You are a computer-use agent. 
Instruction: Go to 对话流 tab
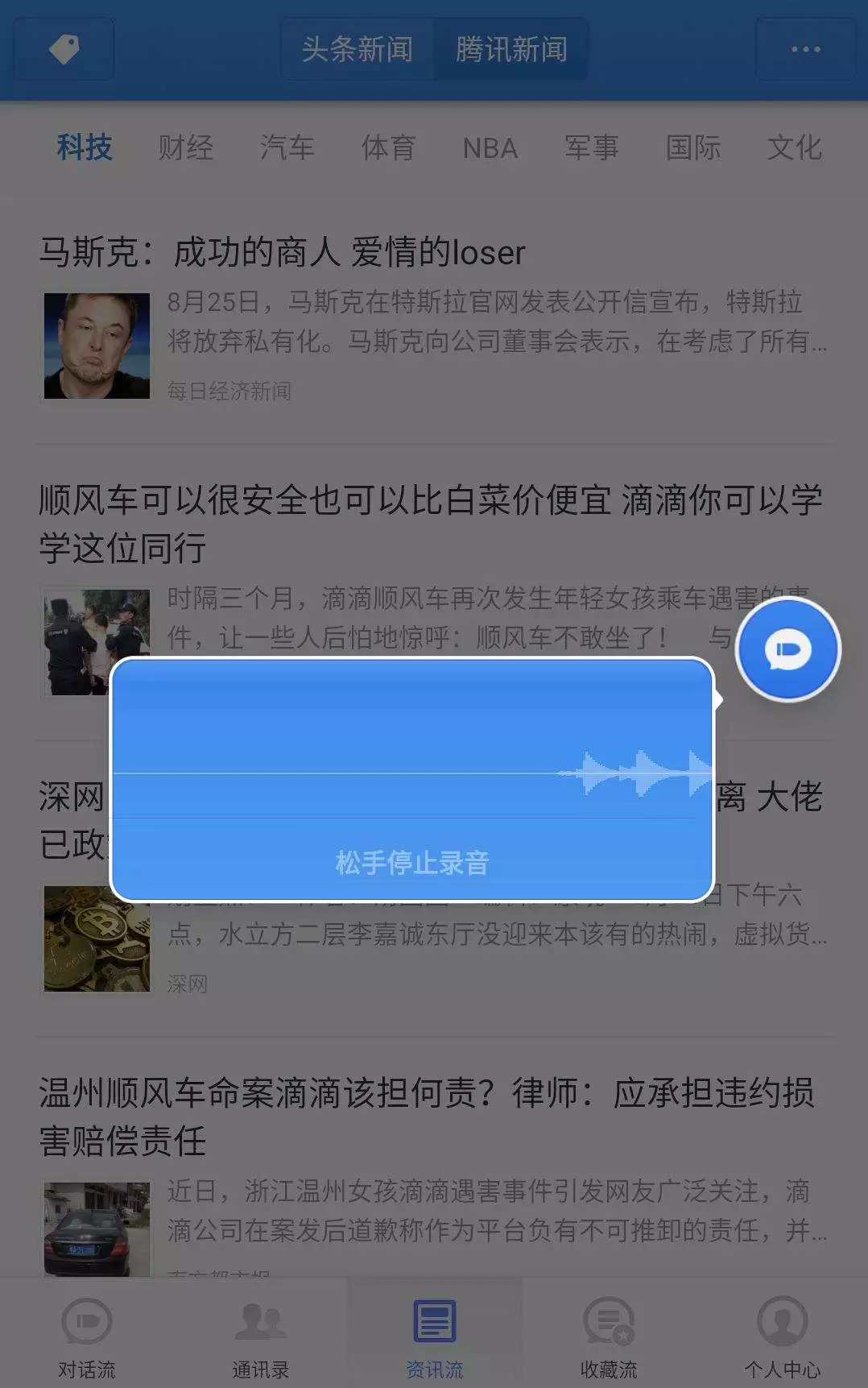[x=86, y=1335]
